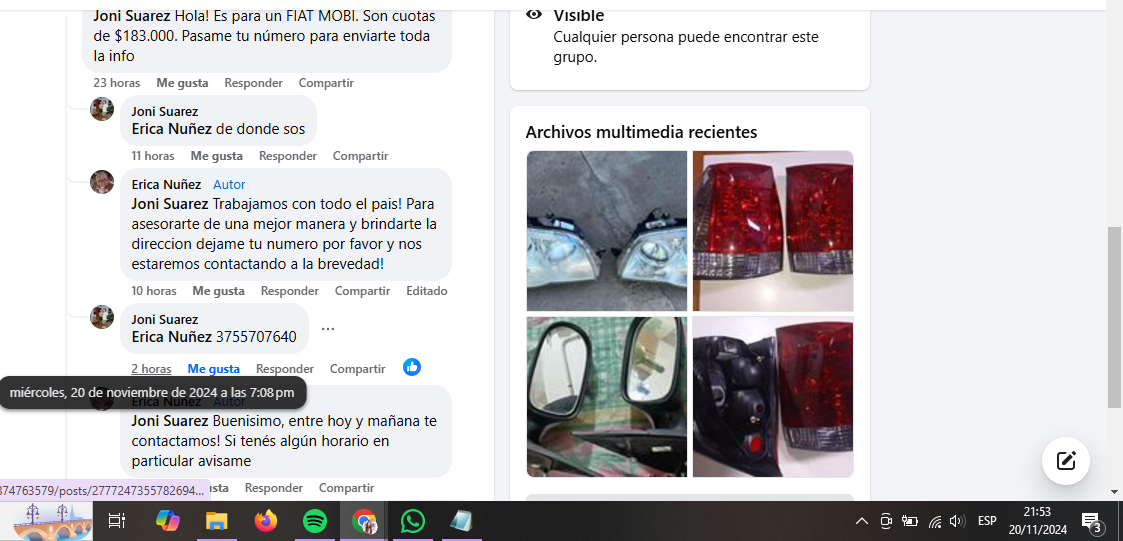Viewport: 1123px width, 541px height.
Task: Share the 'de donde sos' comment
Action: point(360,156)
